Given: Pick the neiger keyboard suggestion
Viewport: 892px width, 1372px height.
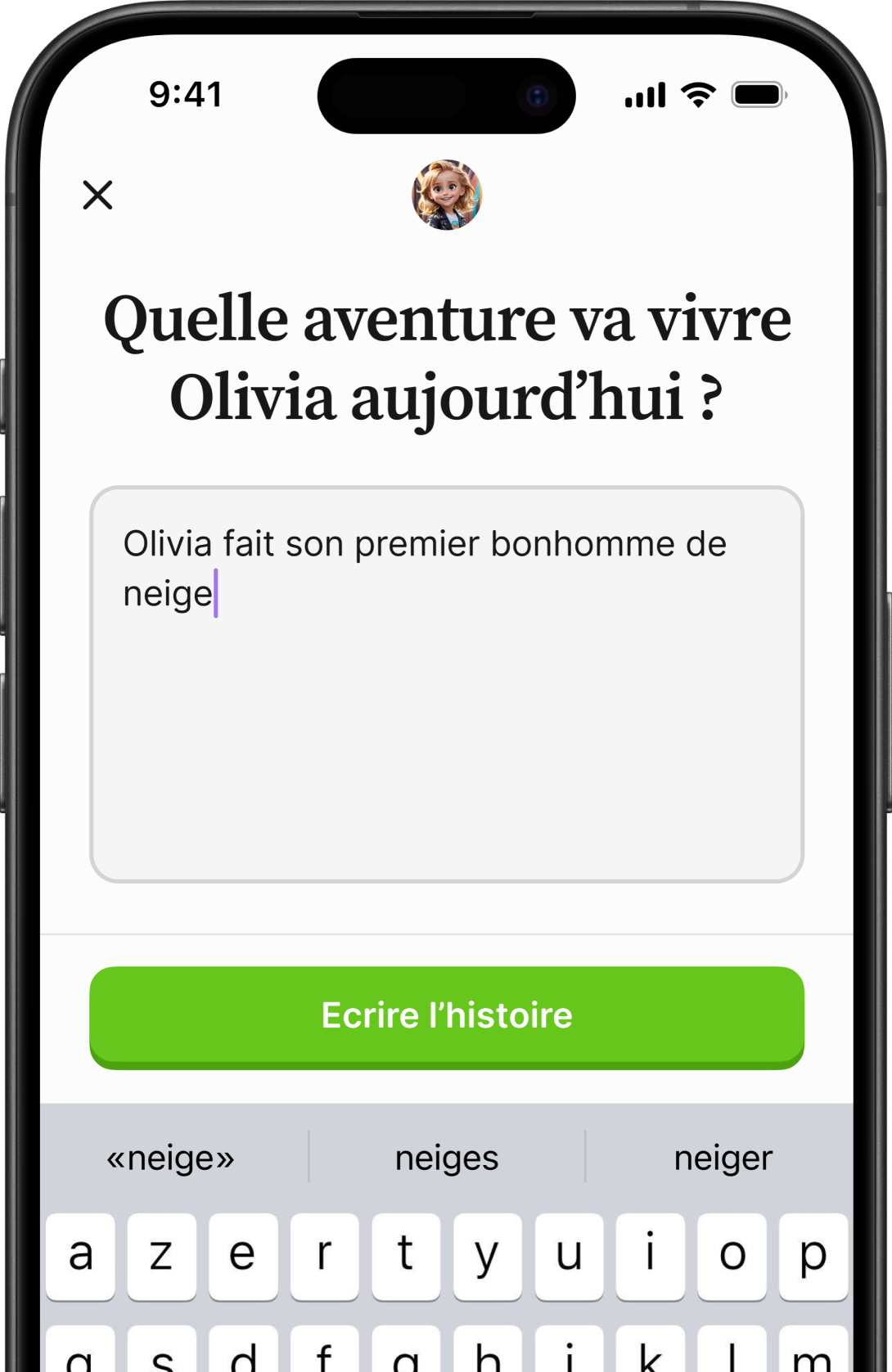Looking at the screenshot, I should coord(723,1158).
